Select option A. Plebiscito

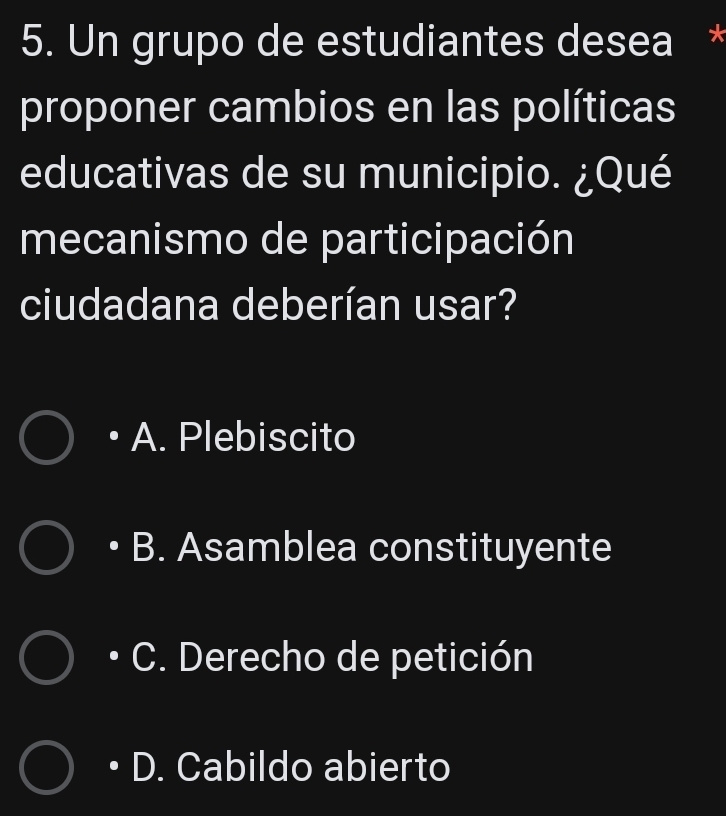click(x=46, y=439)
